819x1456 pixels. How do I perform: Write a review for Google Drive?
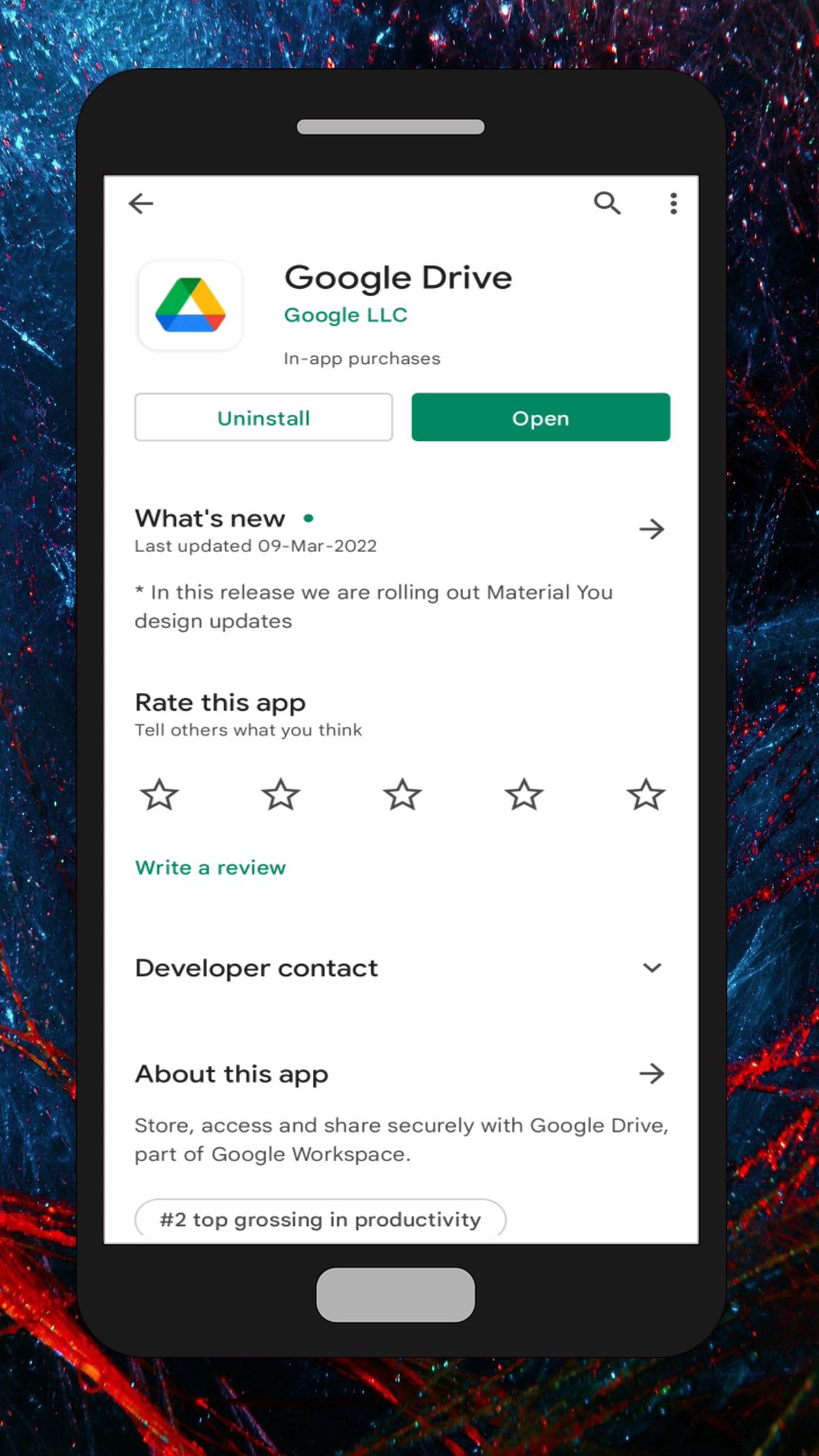point(210,868)
